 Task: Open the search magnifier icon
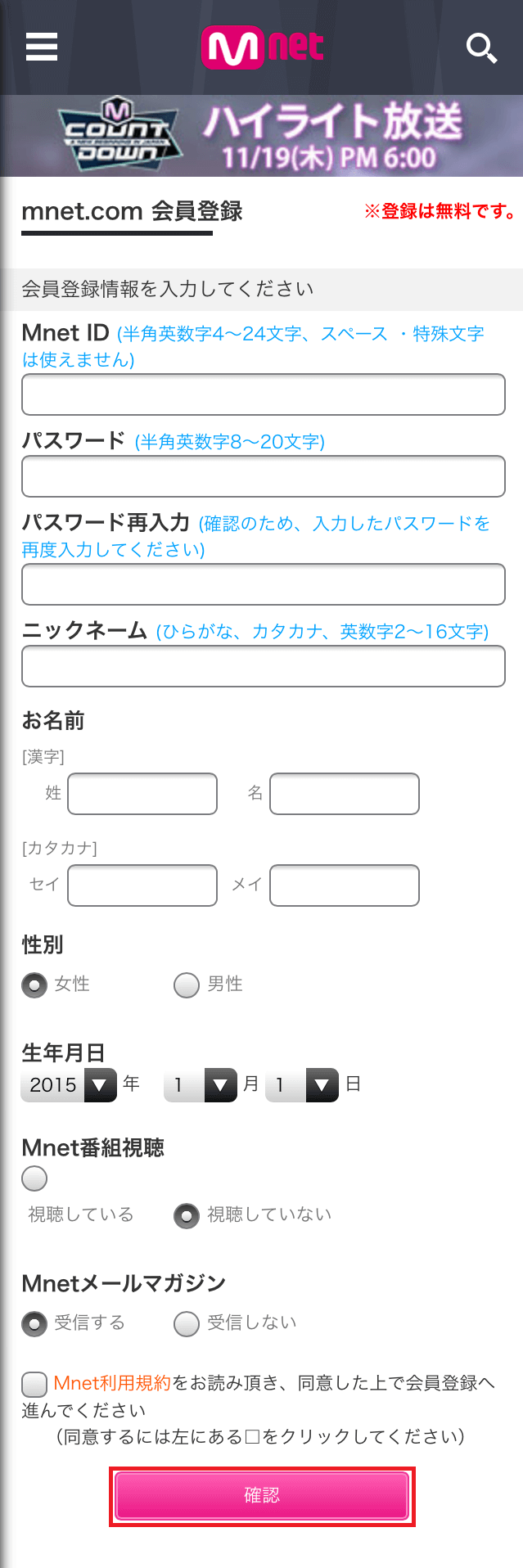pos(481,48)
